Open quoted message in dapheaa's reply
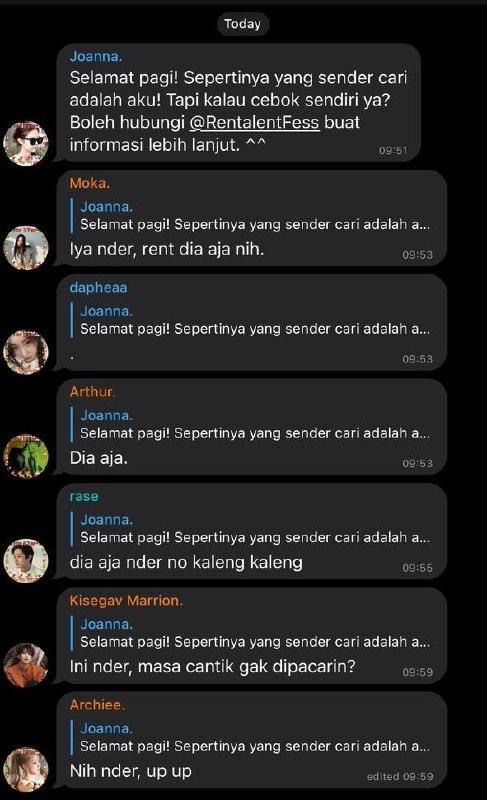This screenshot has height=800, width=487. pyautogui.click(x=251, y=319)
